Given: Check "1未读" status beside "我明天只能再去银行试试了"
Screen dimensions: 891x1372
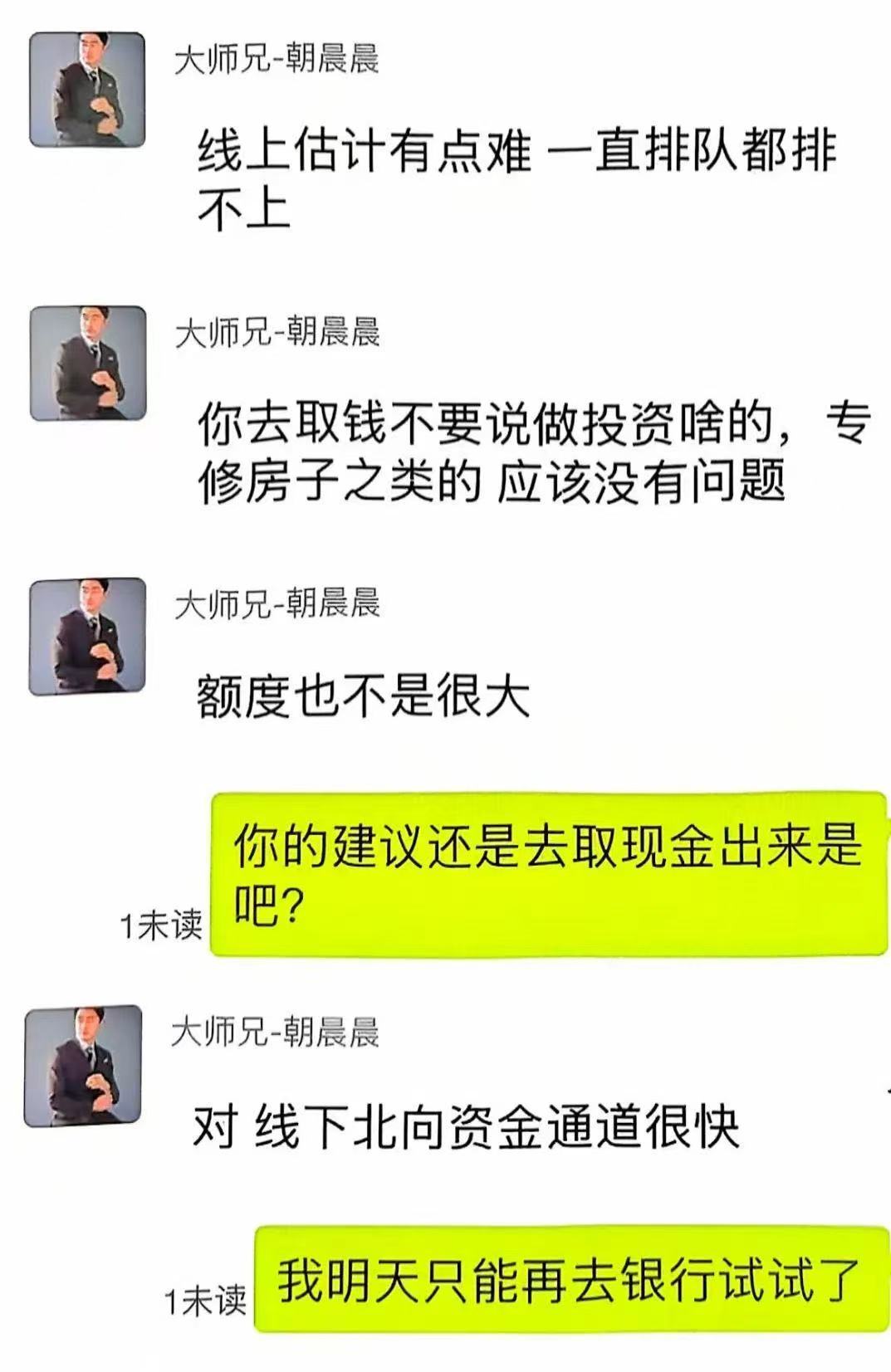Looking at the screenshot, I should click(x=205, y=1300).
